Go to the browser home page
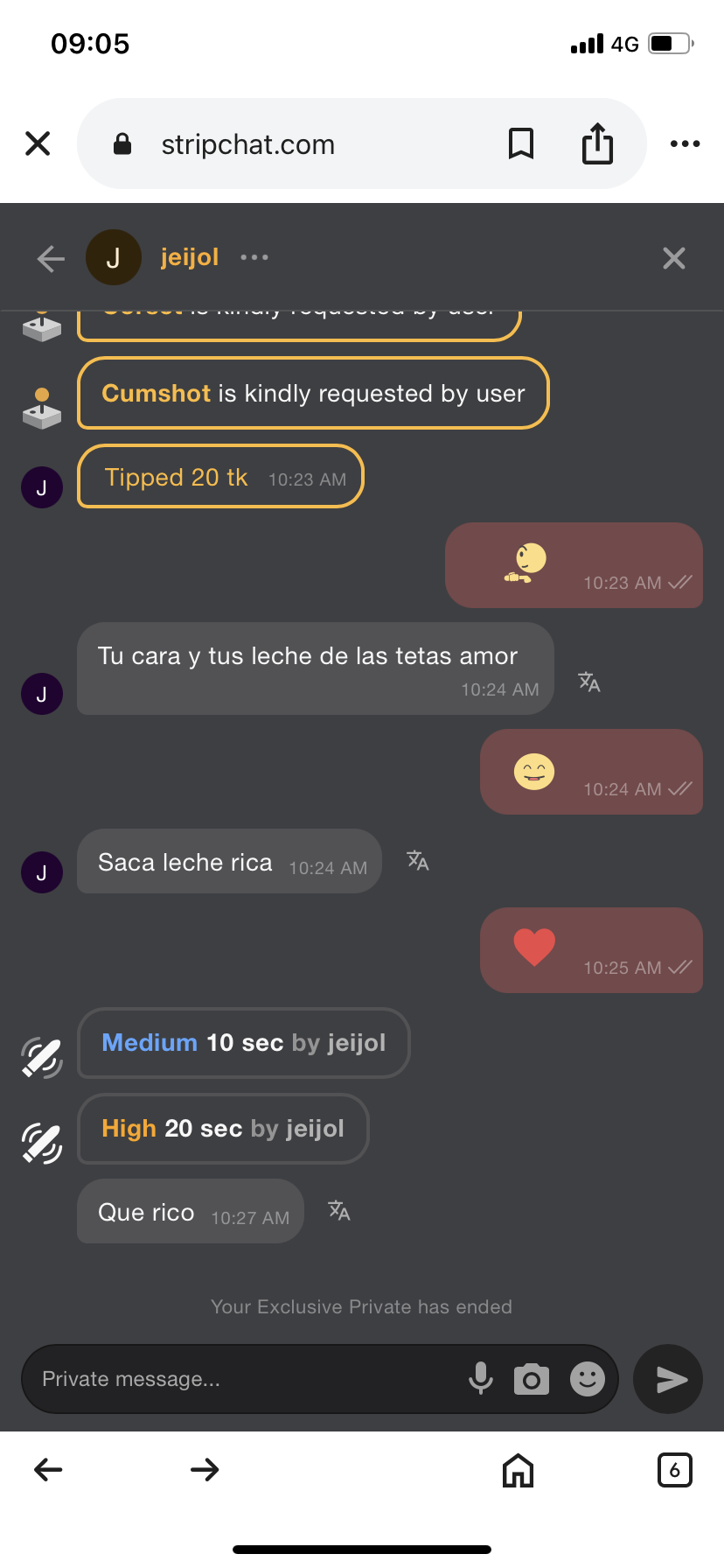The image size is (724, 1568). (518, 1470)
